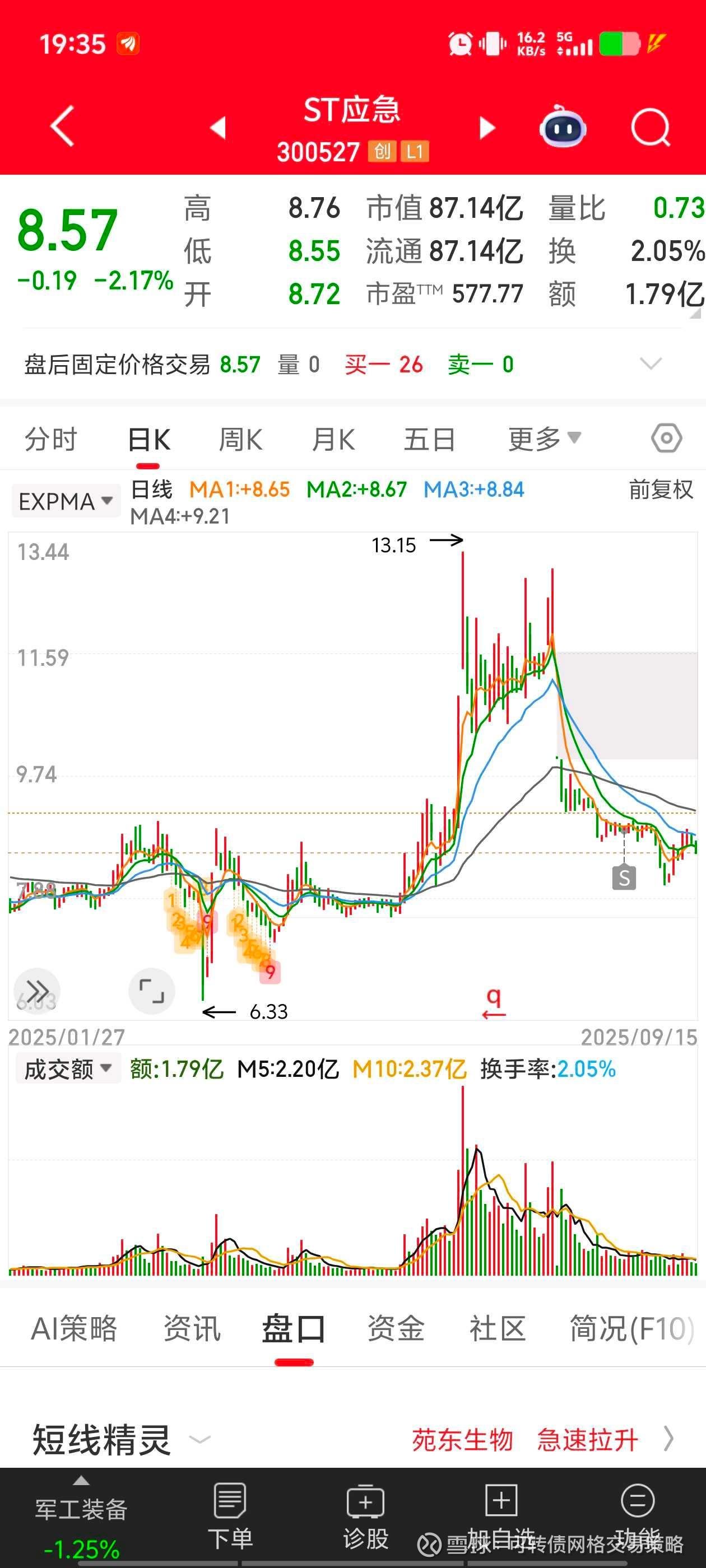706x1568 pixels.
Task: Open stock search
Action: click(x=650, y=128)
